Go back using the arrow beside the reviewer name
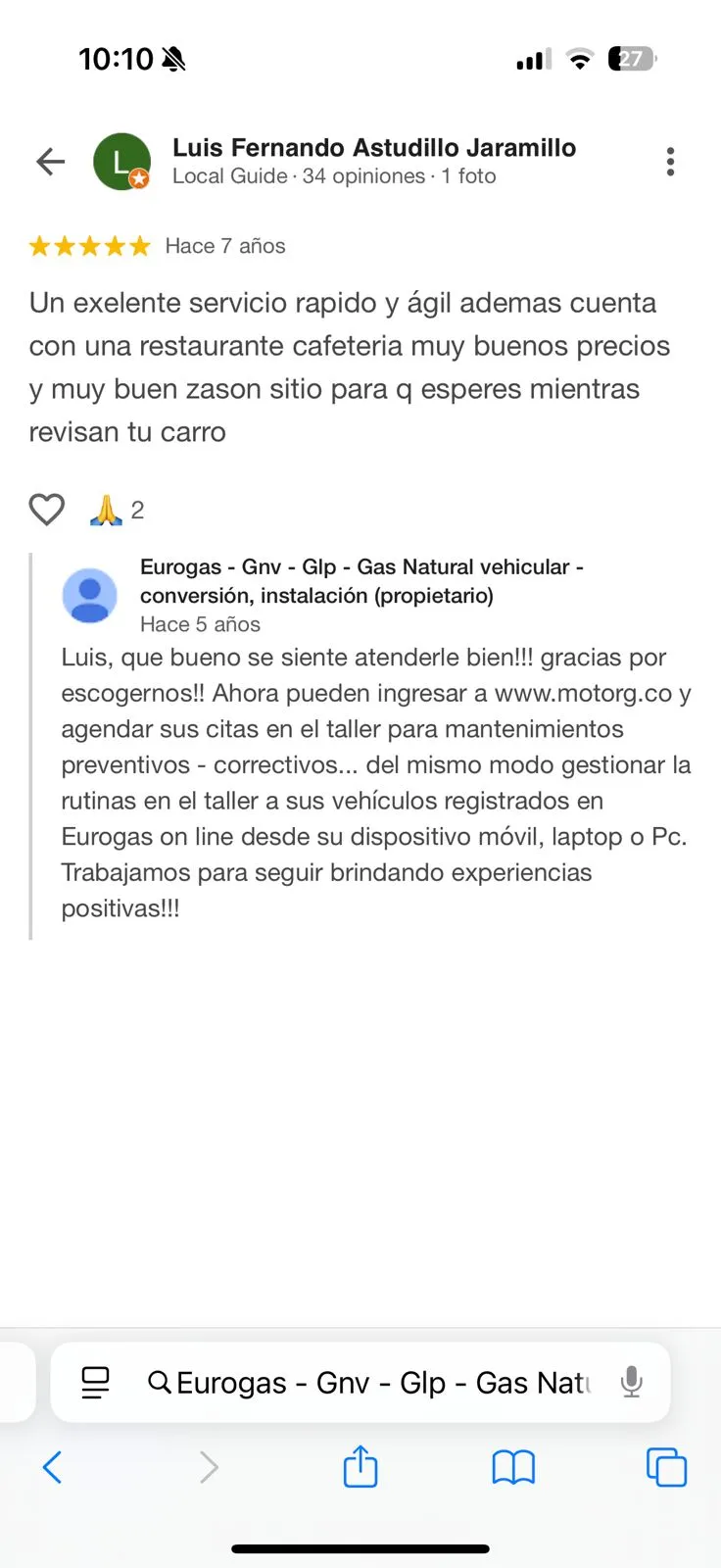The image size is (721, 1568). pyautogui.click(x=51, y=162)
